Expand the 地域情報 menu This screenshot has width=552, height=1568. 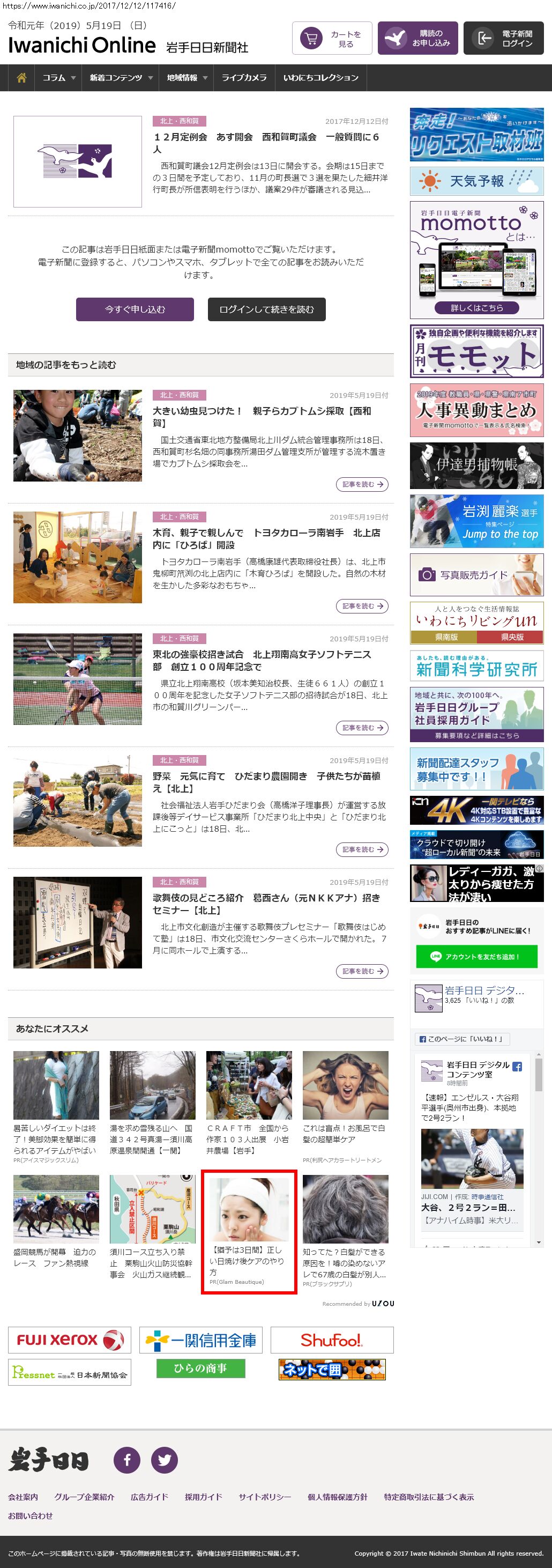(186, 78)
